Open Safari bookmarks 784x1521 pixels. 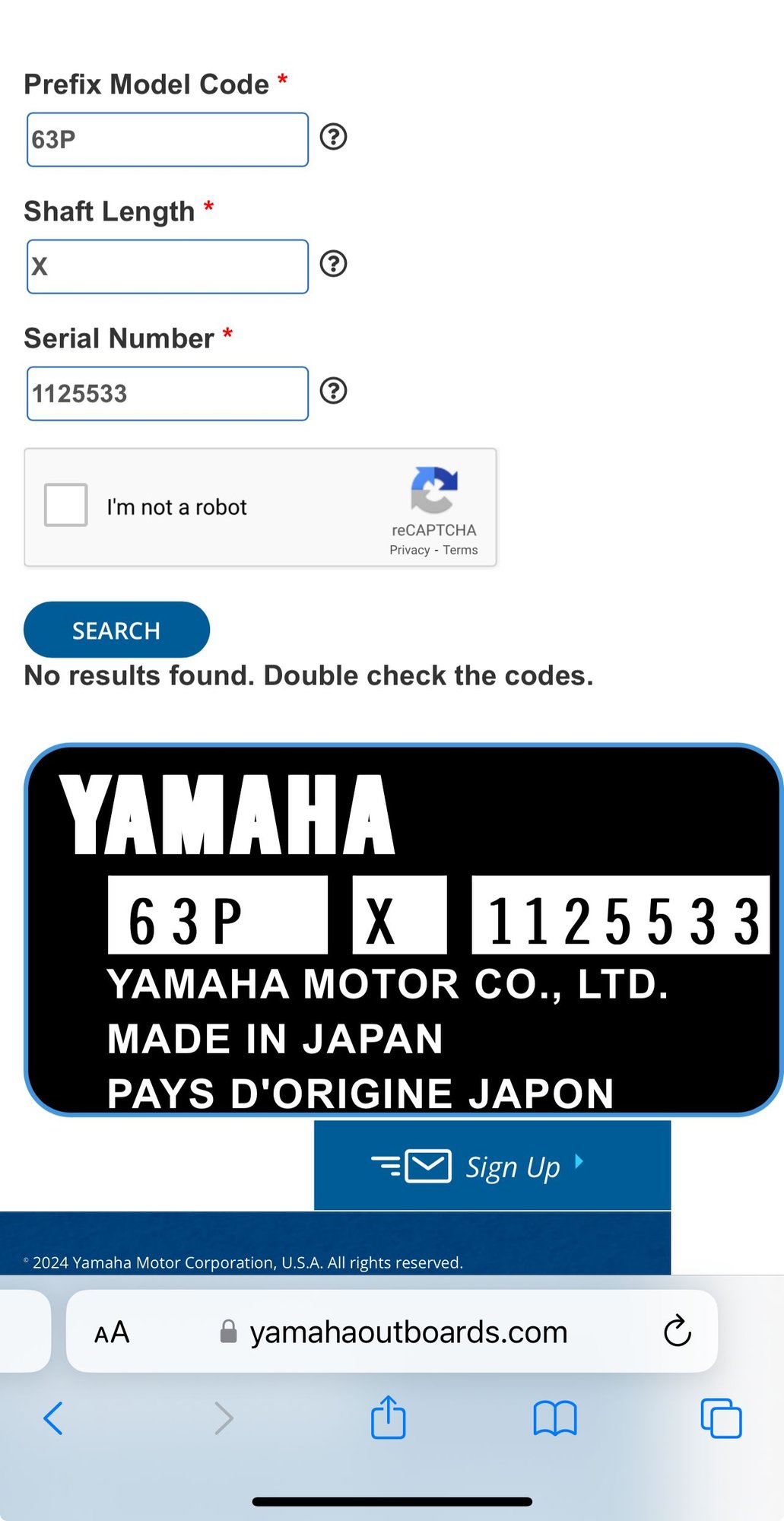tap(555, 1418)
